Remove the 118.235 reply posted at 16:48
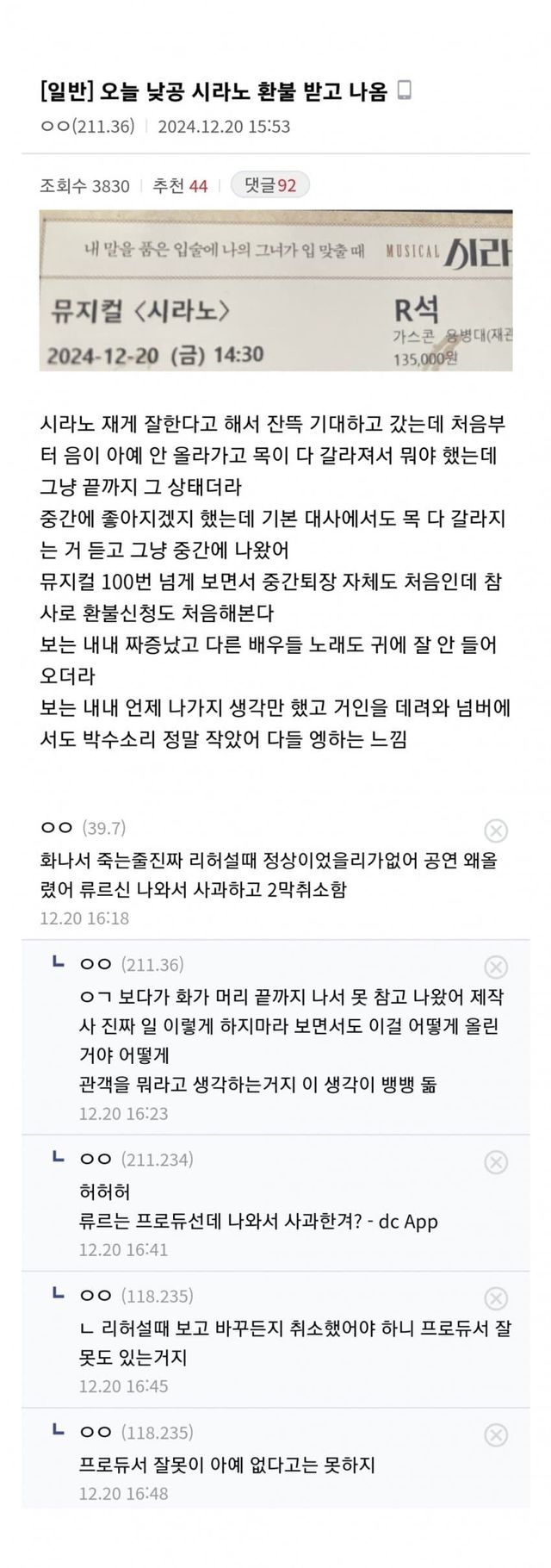The width and height of the screenshot is (551, 1568). (496, 1434)
